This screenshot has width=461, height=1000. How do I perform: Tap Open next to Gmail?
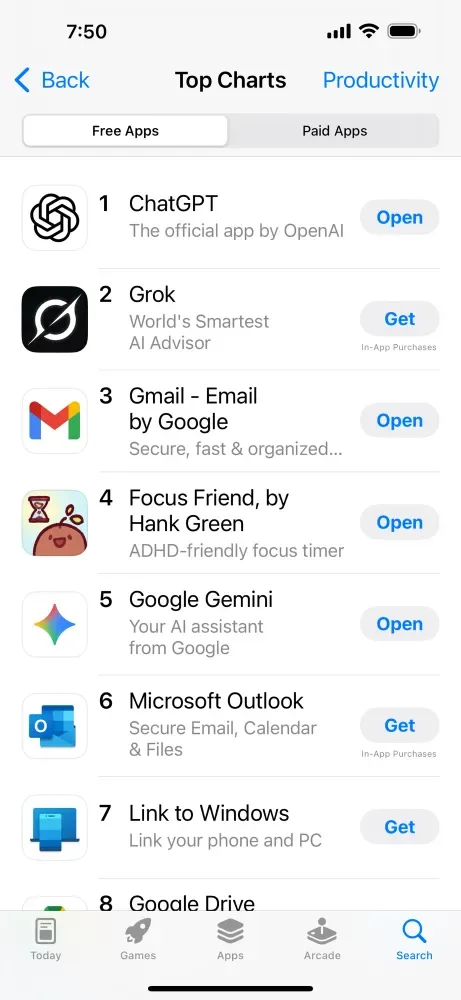(399, 420)
